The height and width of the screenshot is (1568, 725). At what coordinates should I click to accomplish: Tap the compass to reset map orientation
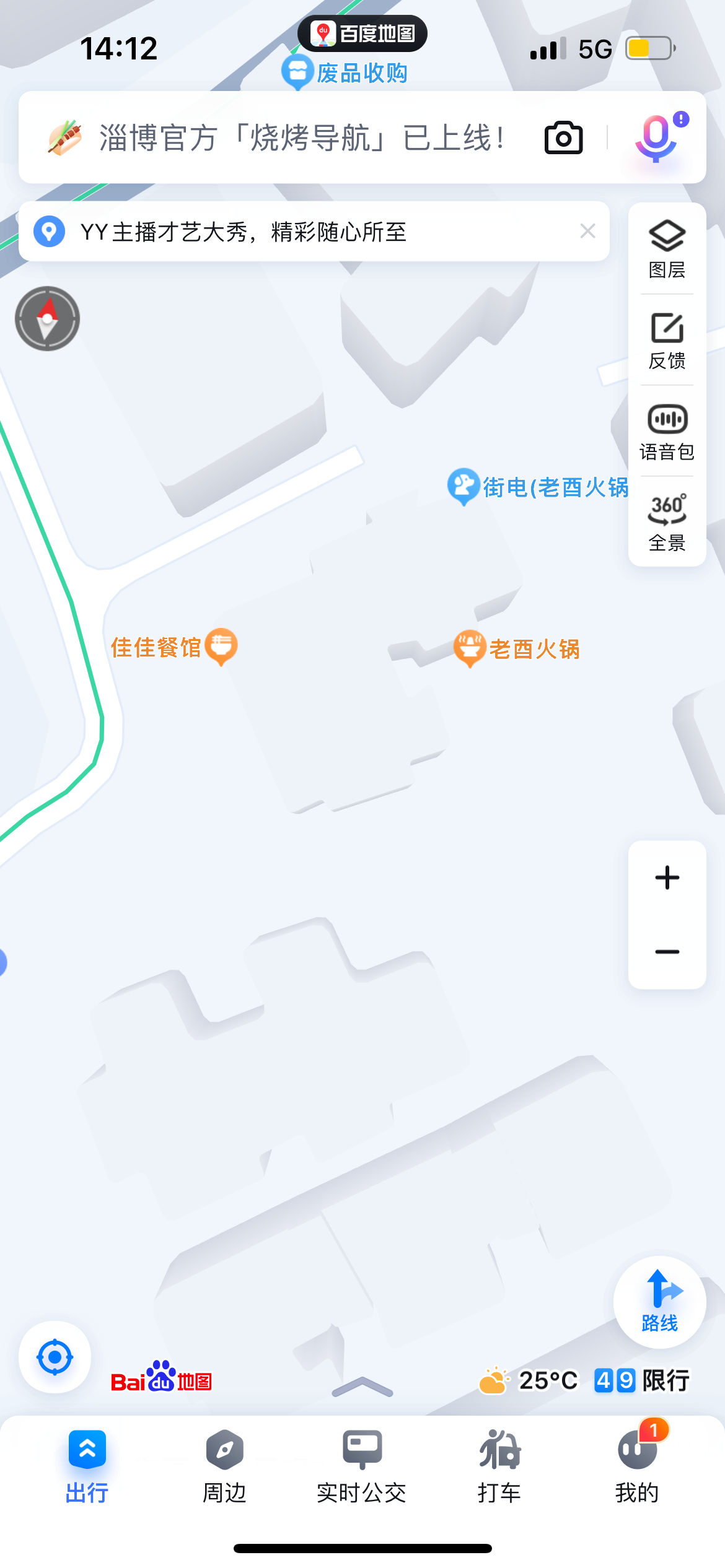[47, 318]
